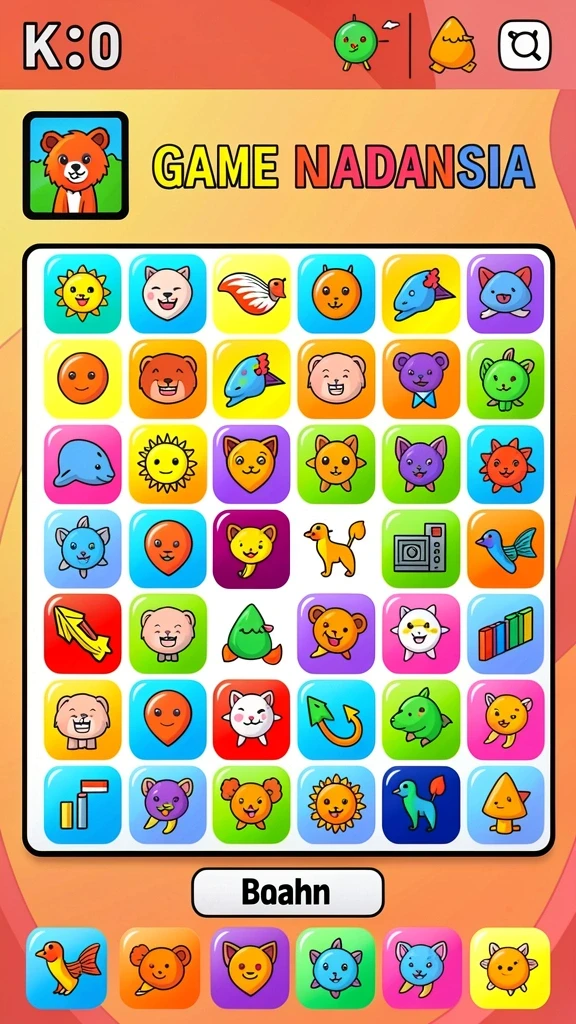This screenshot has width=576, height=1024.
Task: Select the green dinosaur tile
Action: [421, 719]
